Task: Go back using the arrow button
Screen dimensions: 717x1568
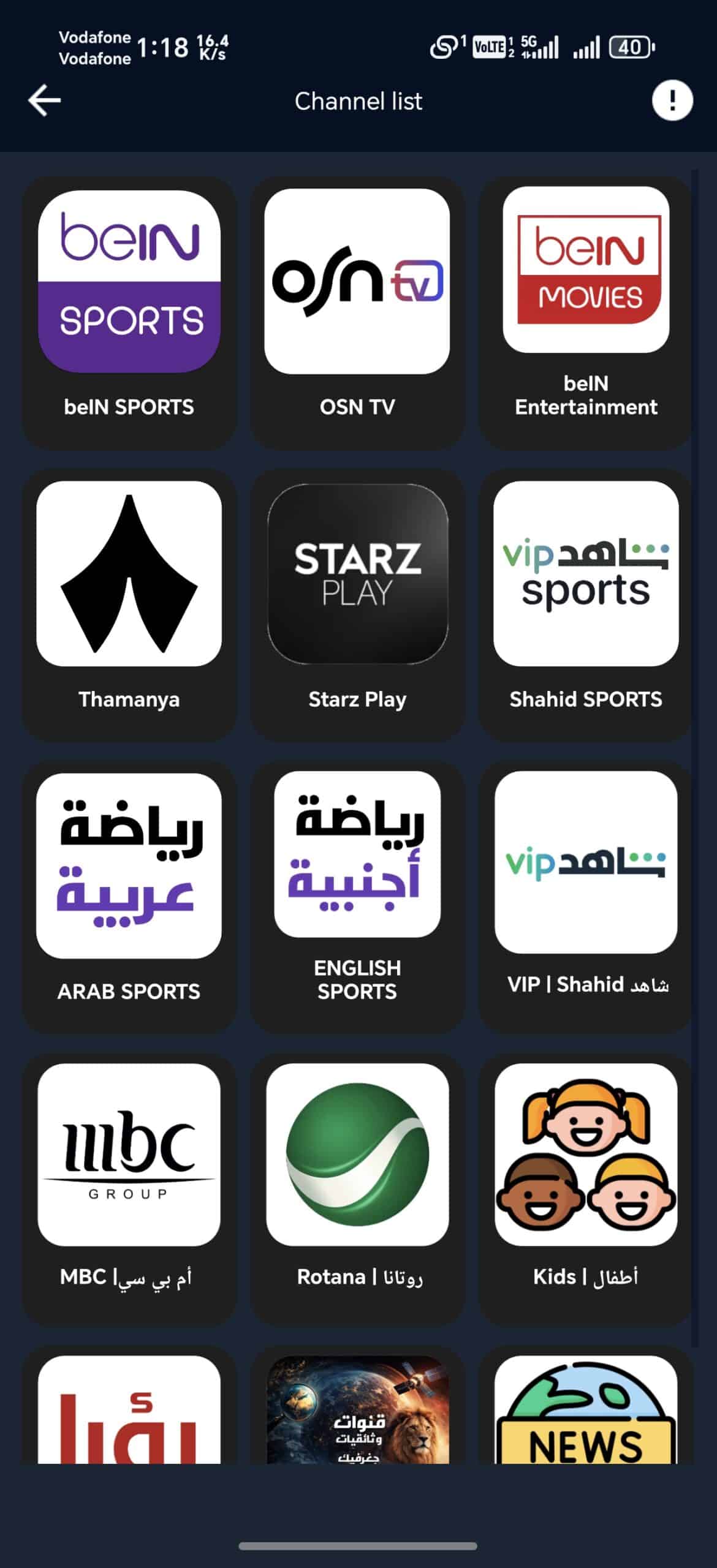Action: click(x=43, y=100)
